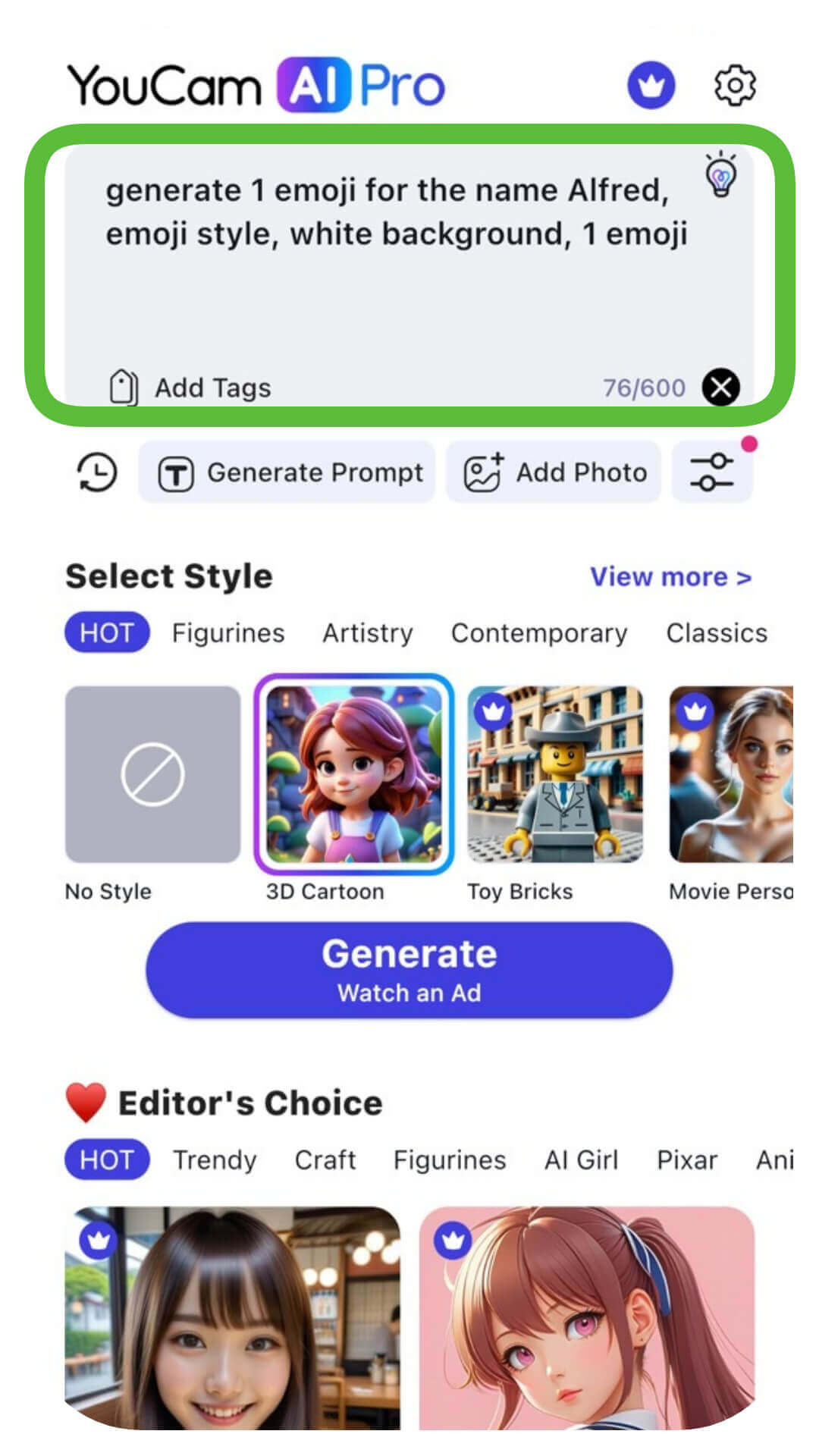Tap Add Photo button
This screenshot has width=819, height=1456.
[x=554, y=472]
